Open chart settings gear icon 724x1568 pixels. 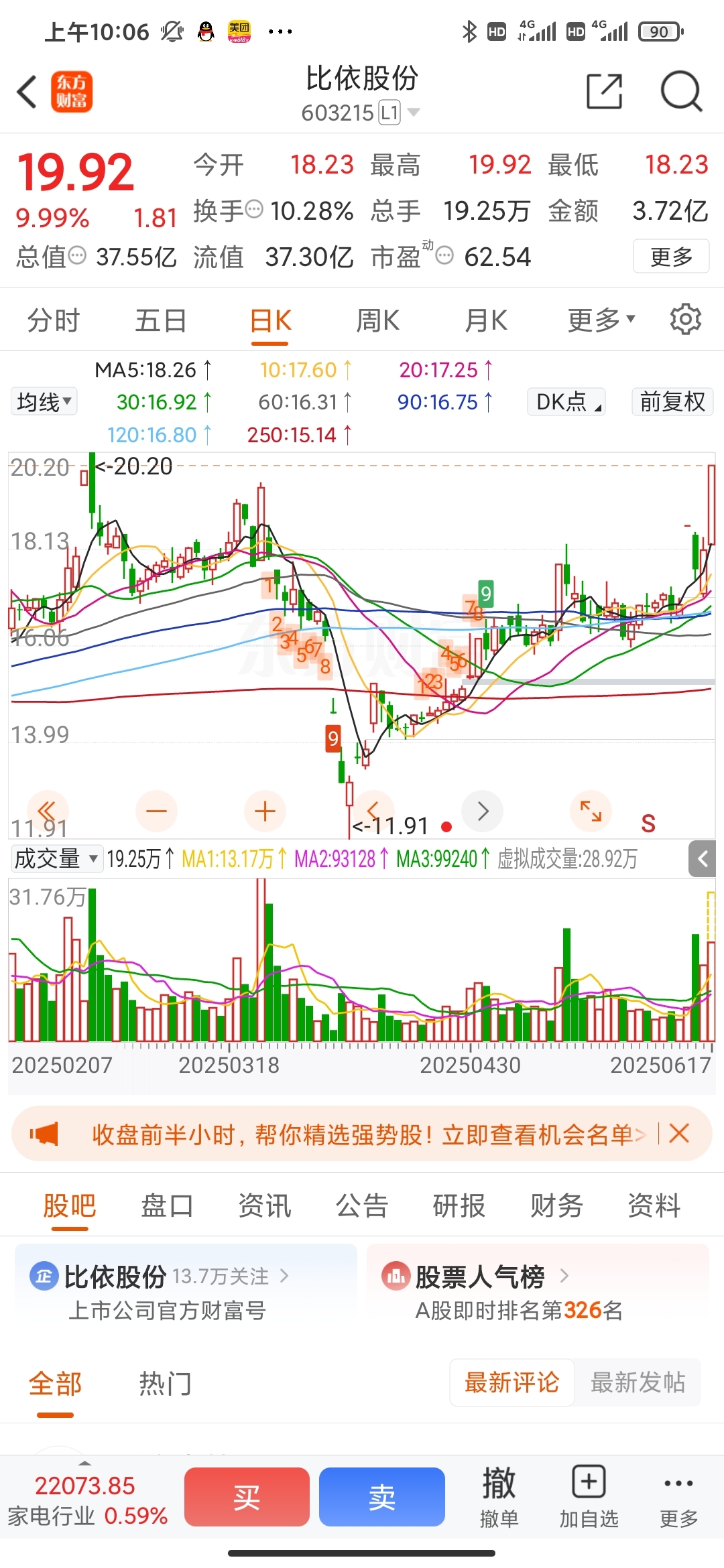point(685,320)
